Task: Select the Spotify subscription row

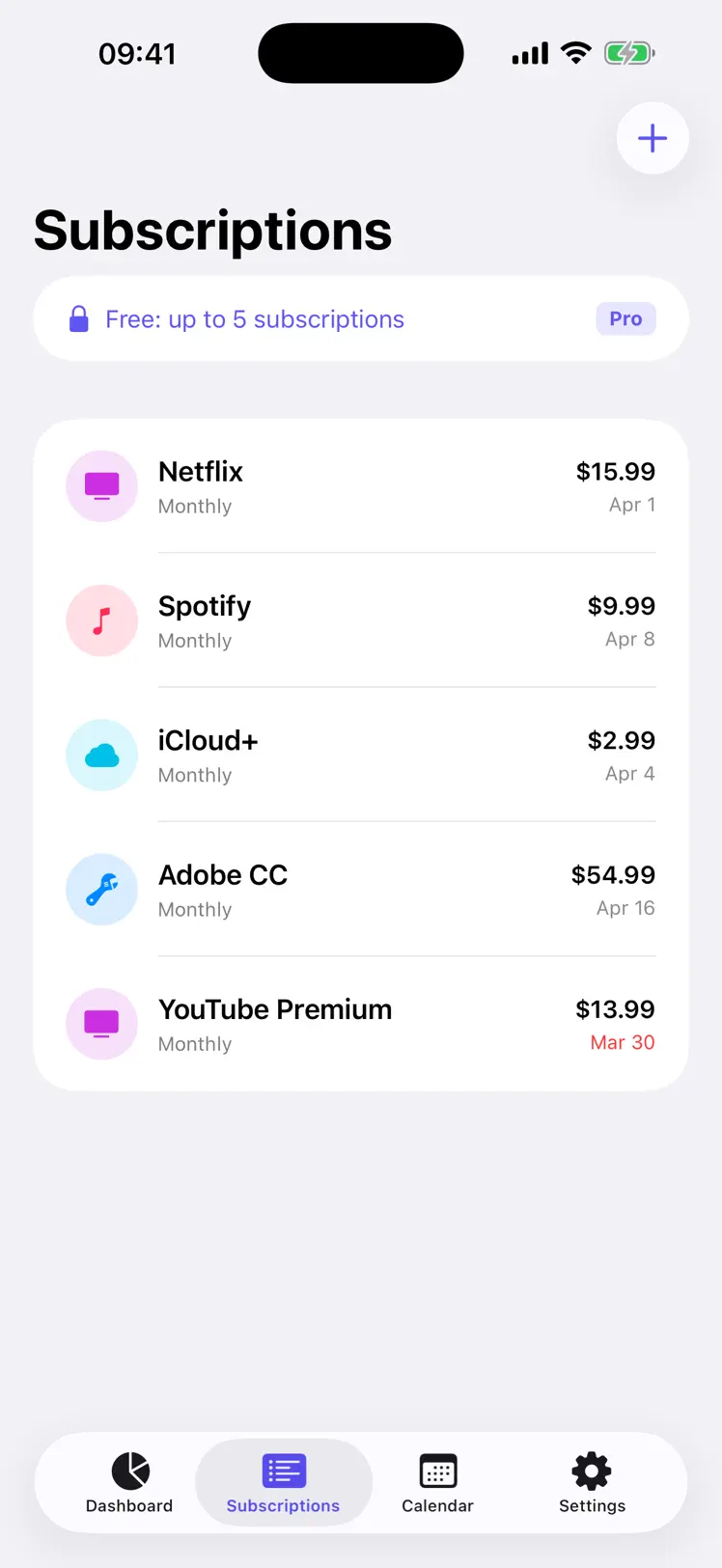Action: (x=361, y=620)
